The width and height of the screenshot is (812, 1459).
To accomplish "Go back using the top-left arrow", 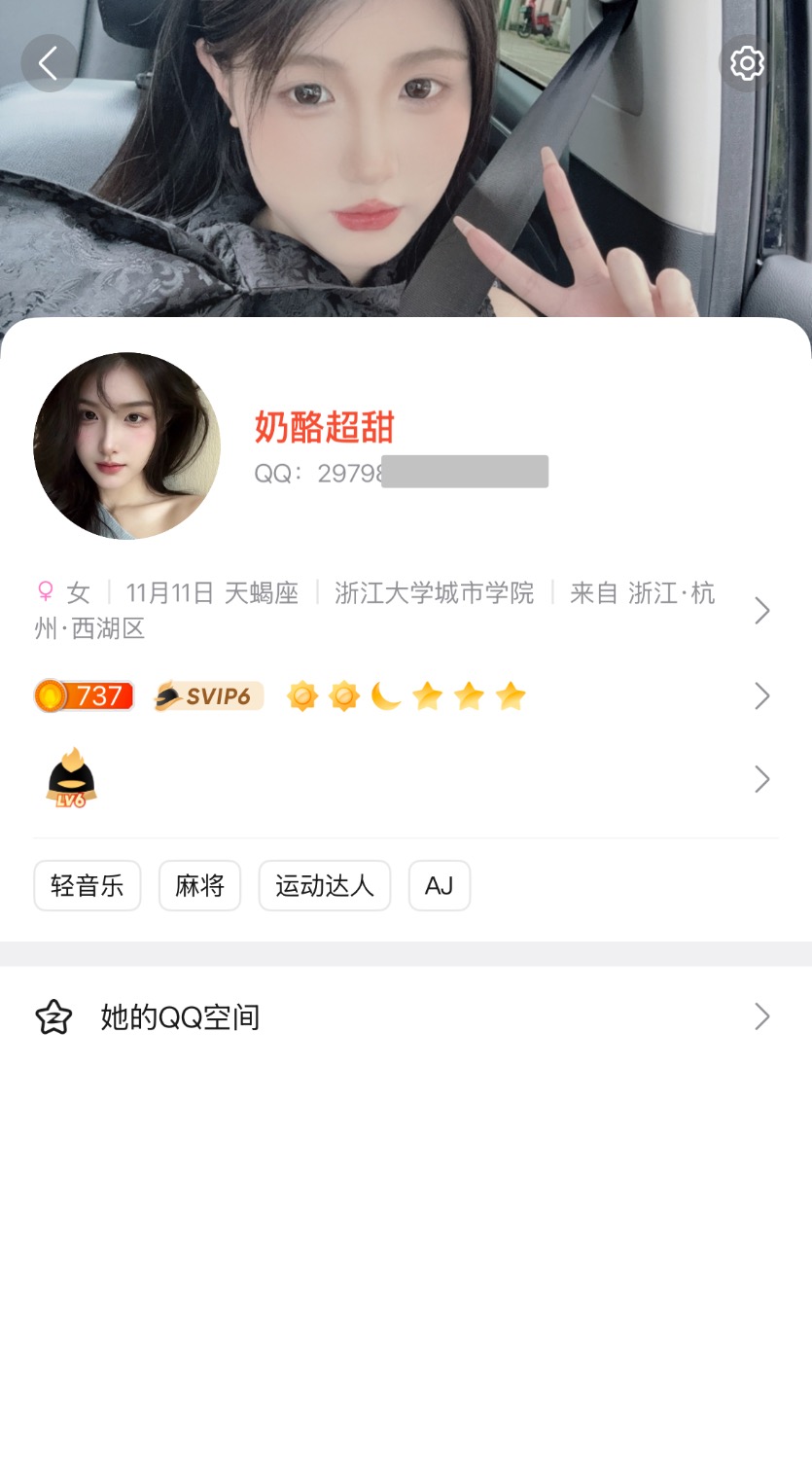I will pos(49,64).
